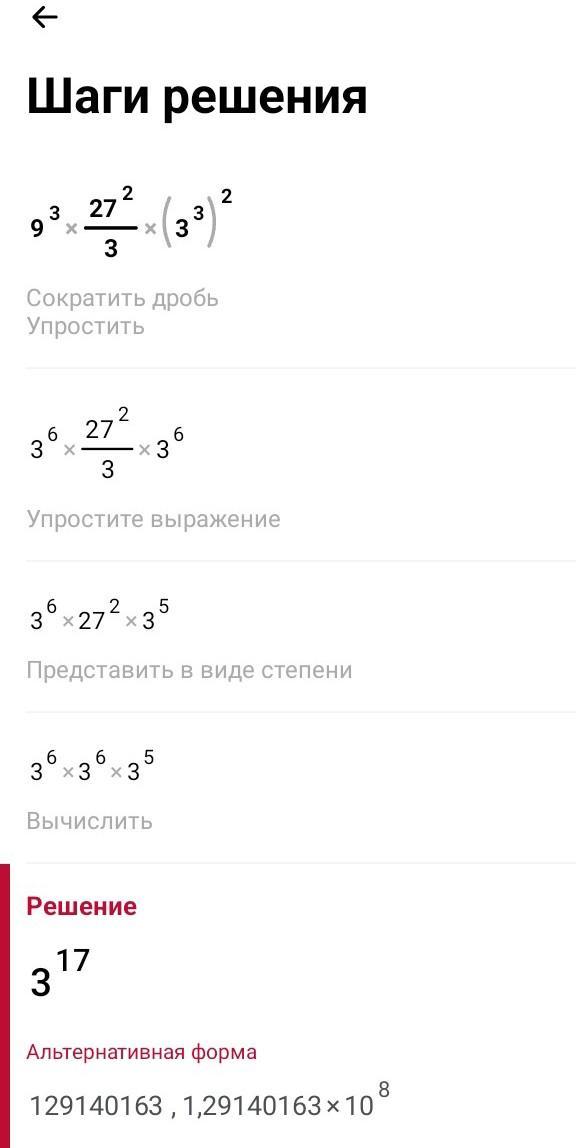576x1148 pixels.
Task: Go back using the top arrow
Action: point(45,18)
